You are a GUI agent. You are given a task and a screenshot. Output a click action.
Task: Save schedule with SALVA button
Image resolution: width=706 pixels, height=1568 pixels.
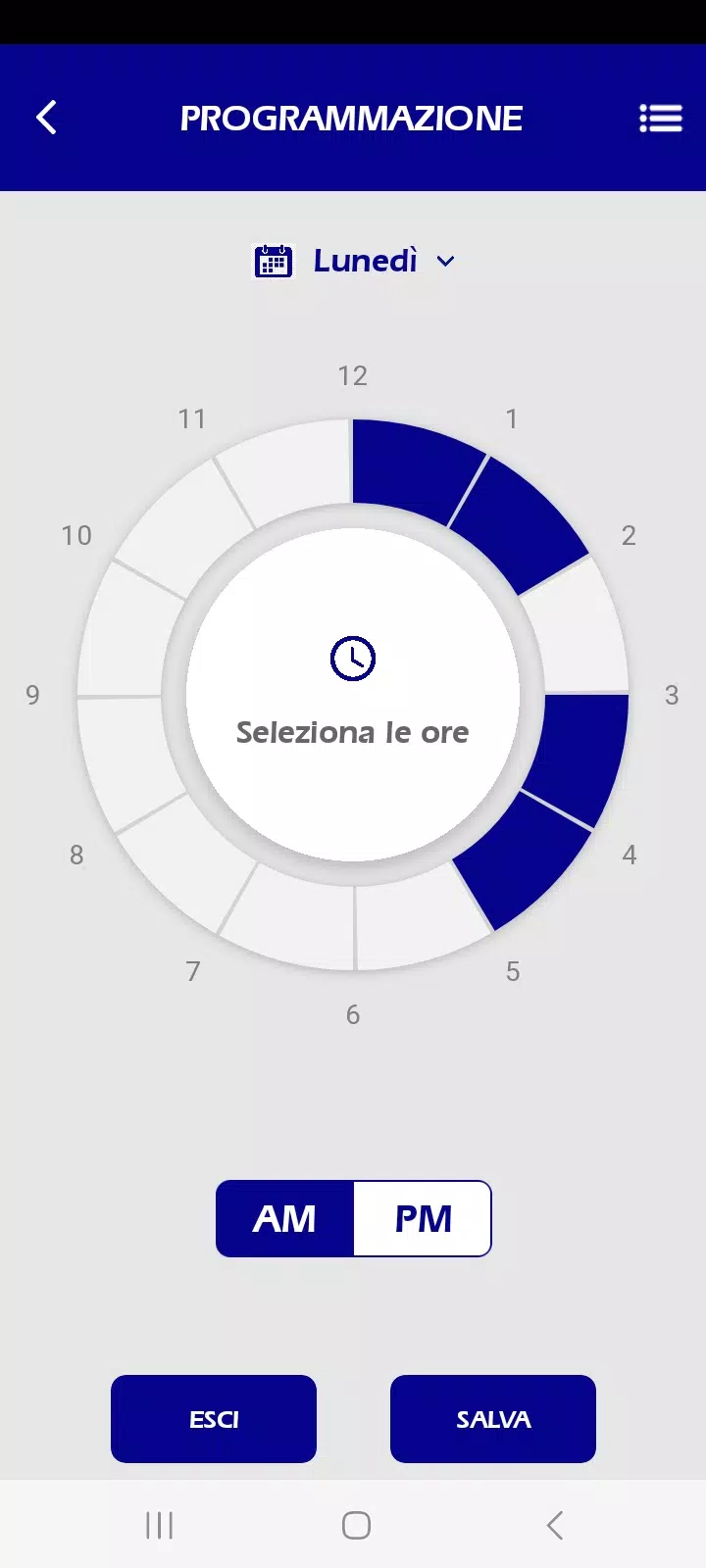(493, 1419)
